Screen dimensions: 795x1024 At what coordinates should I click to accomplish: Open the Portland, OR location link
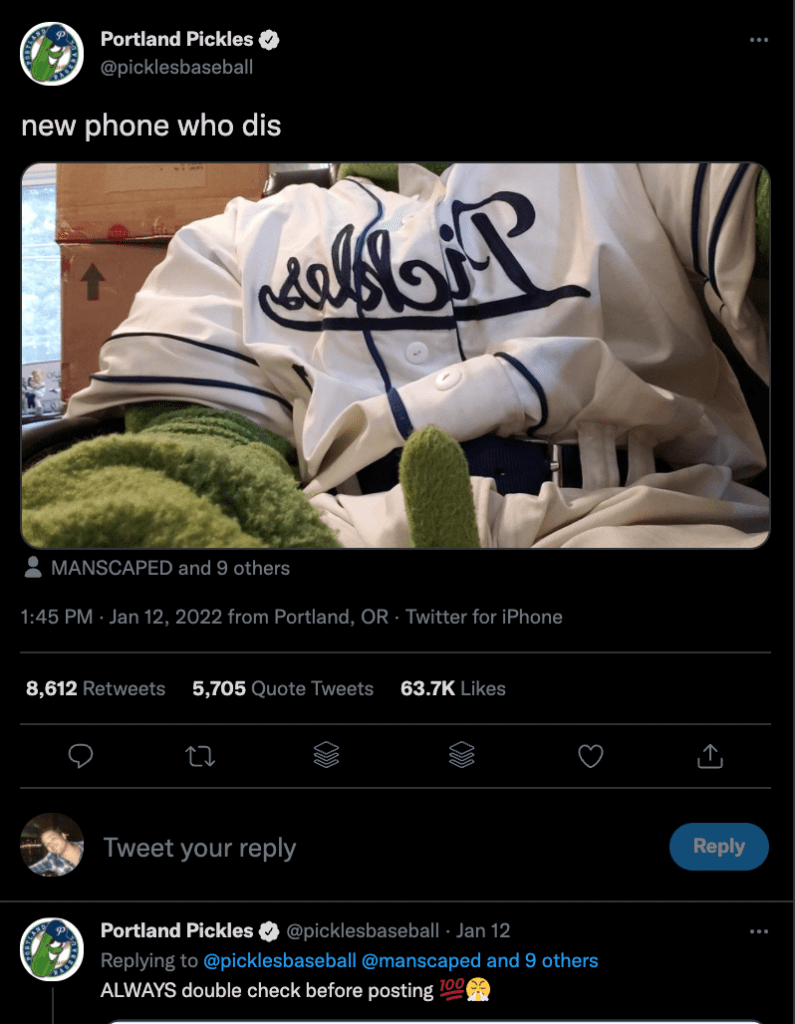331,617
